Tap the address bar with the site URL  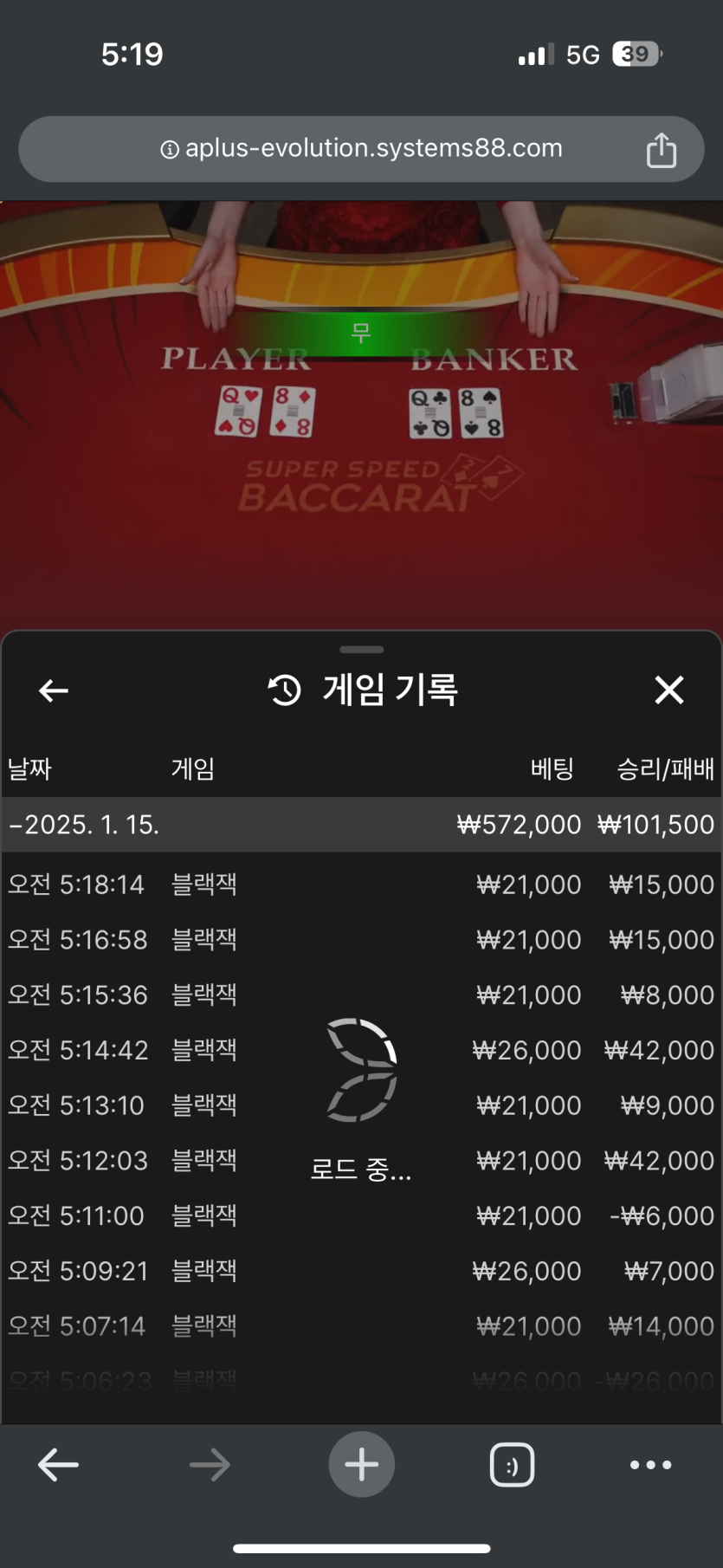(x=361, y=149)
